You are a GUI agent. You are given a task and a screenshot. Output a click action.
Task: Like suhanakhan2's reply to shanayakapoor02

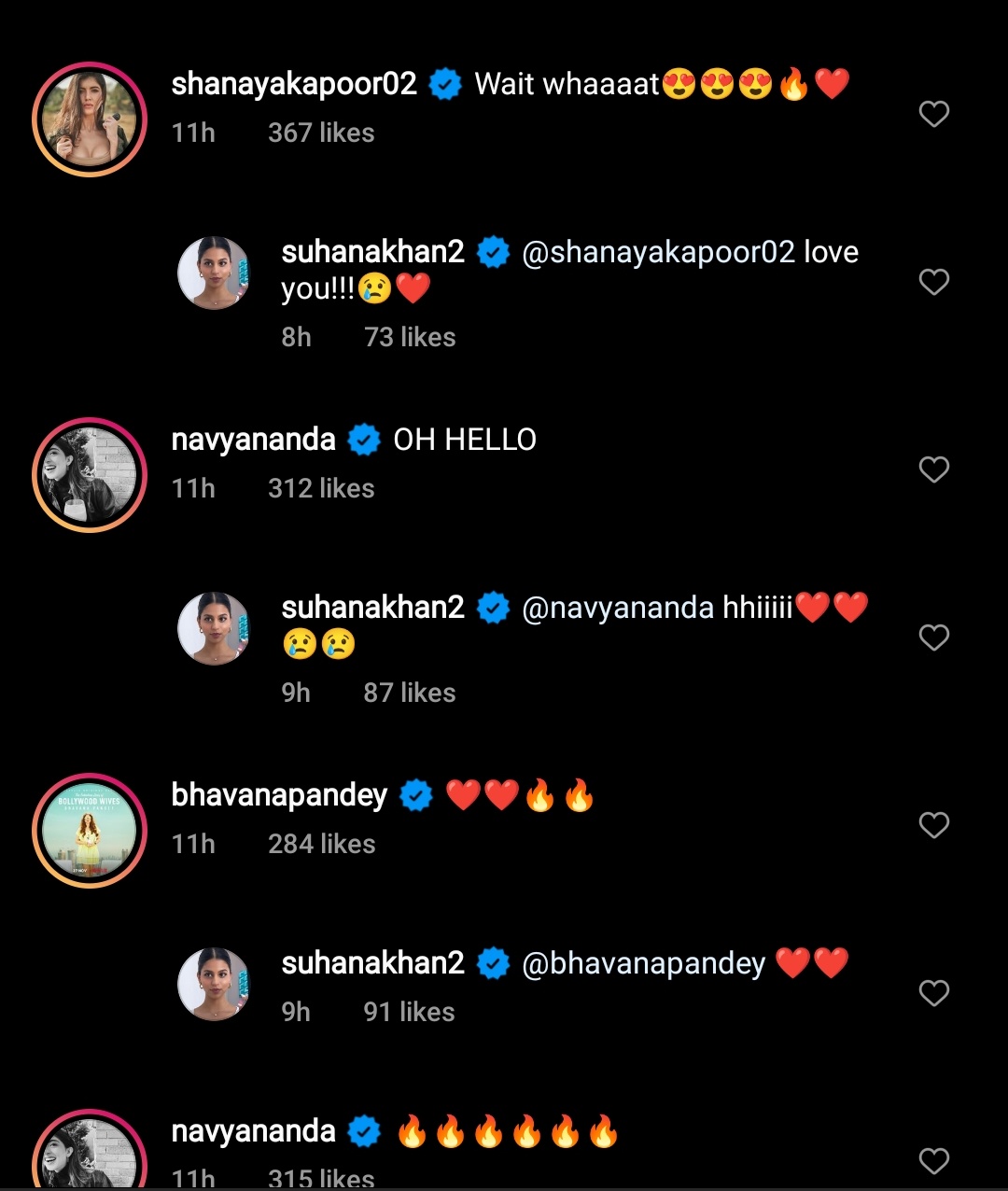(933, 282)
